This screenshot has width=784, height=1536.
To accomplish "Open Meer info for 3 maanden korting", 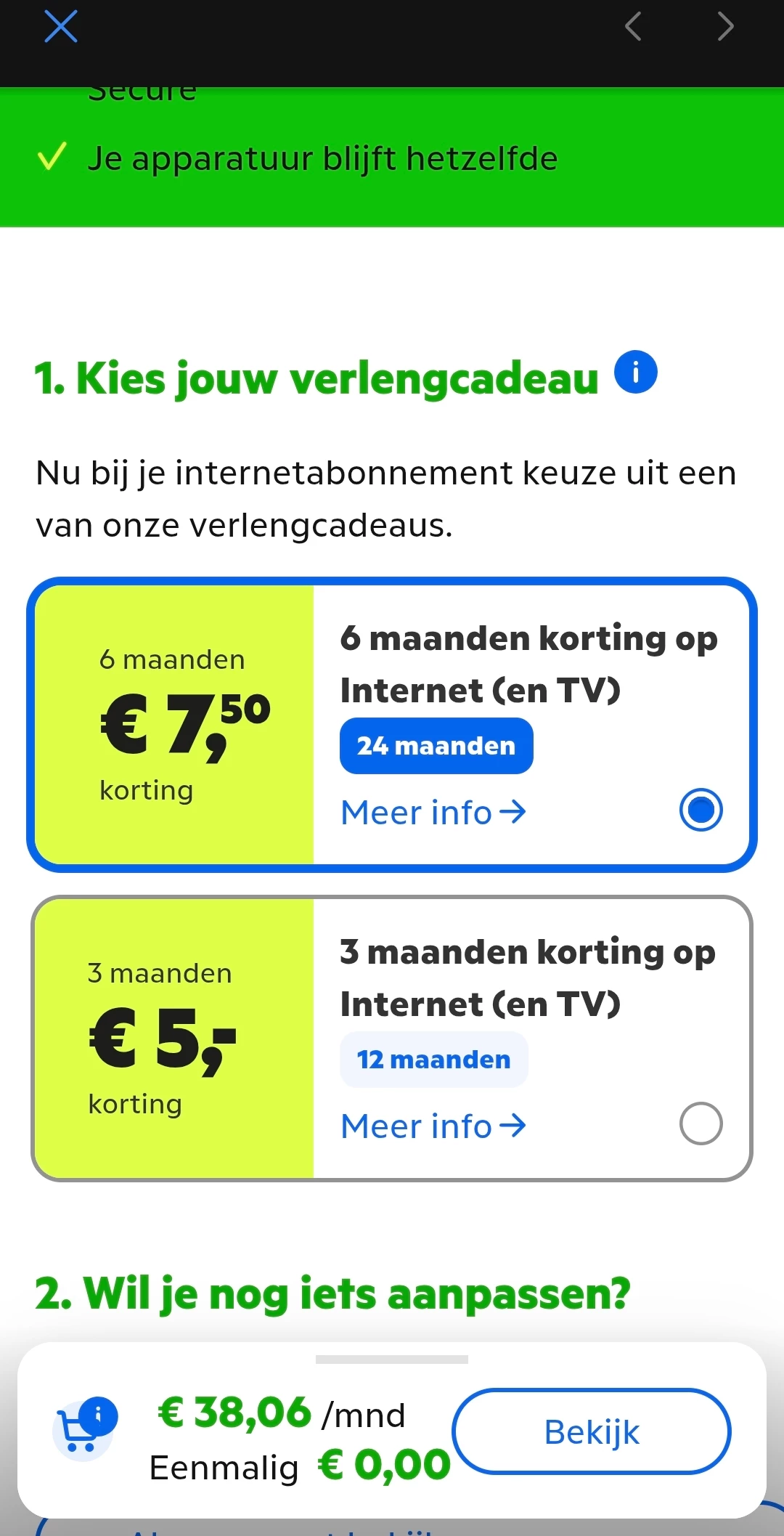I will 433,1126.
